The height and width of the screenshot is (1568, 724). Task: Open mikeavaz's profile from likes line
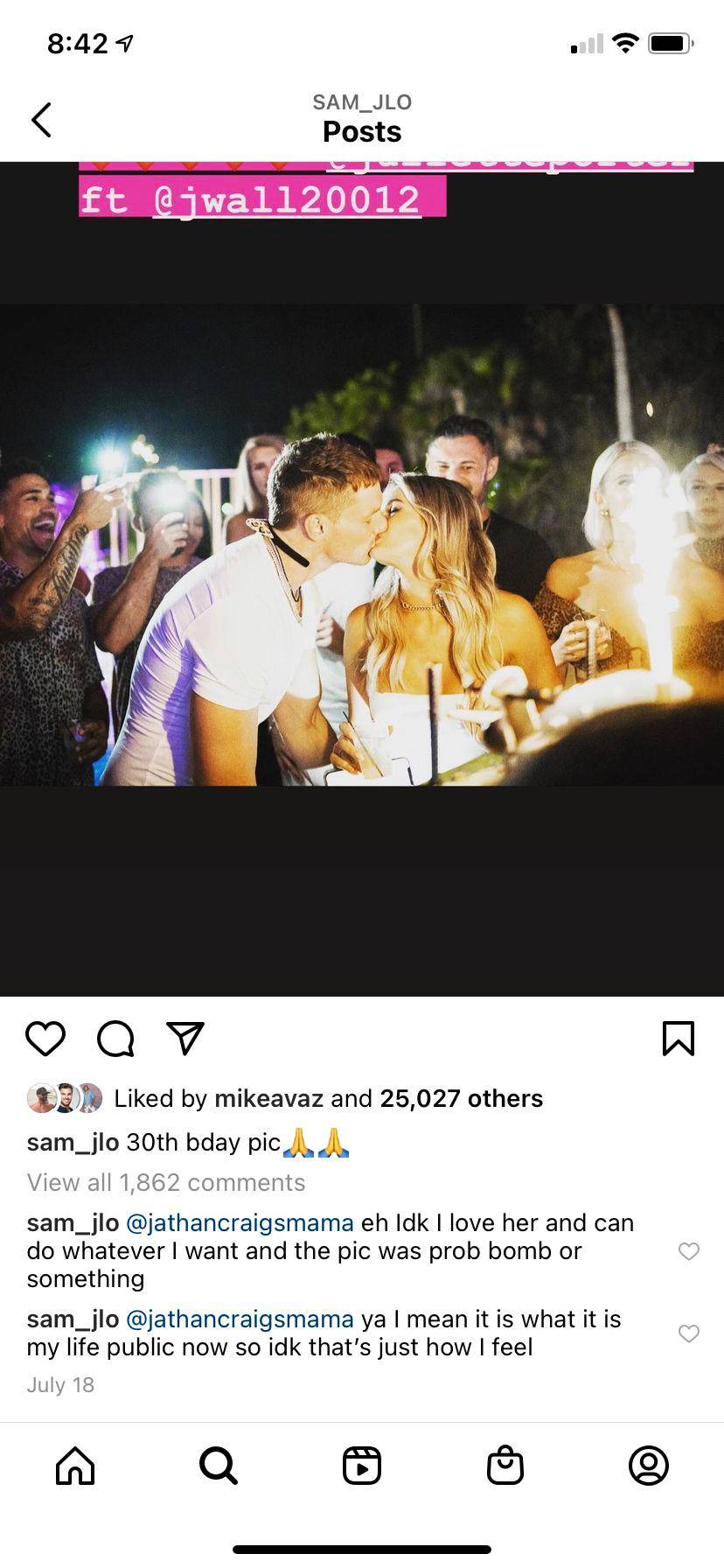click(268, 1098)
